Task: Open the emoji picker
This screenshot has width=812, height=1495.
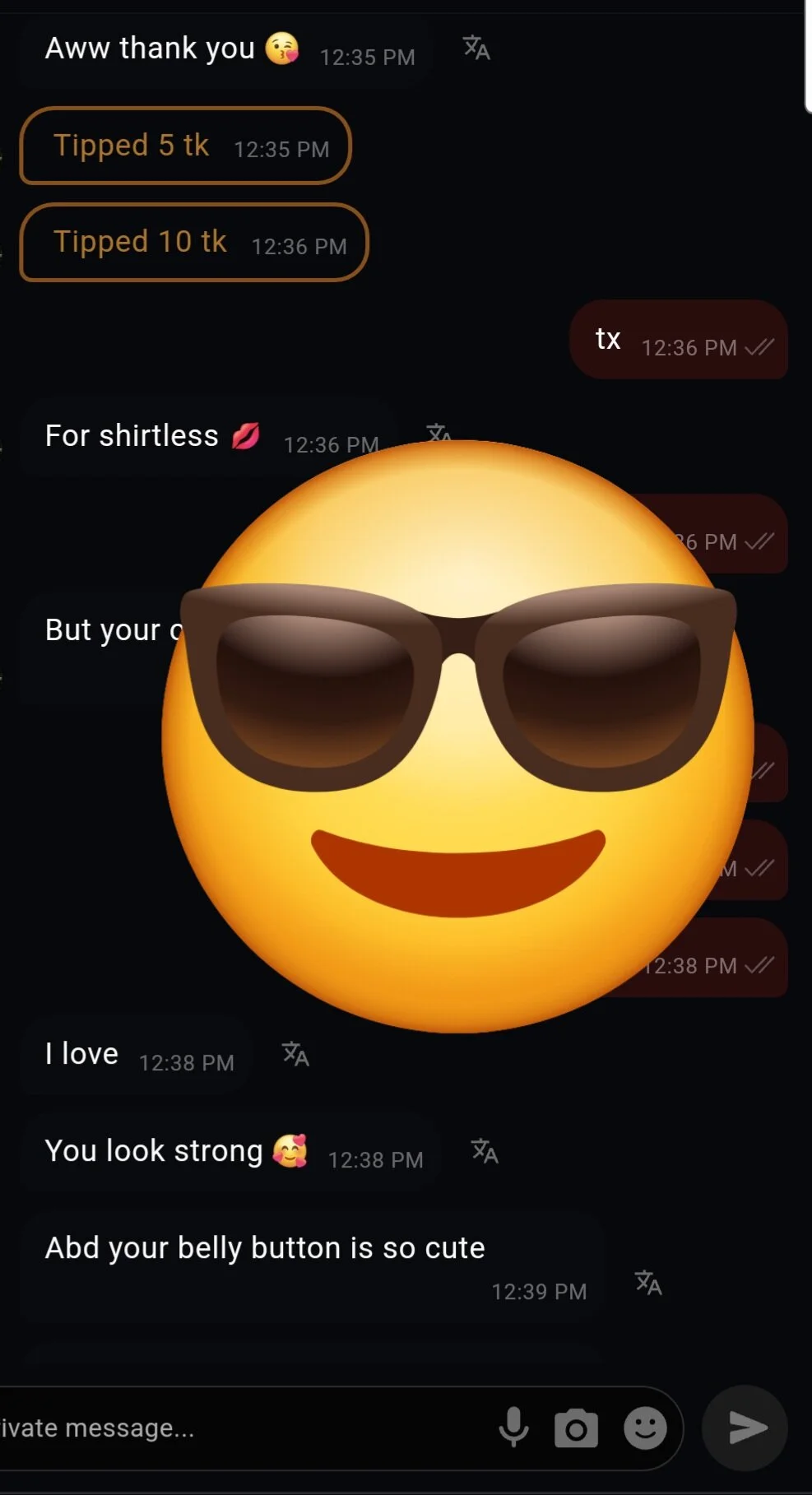Action: (x=645, y=1428)
